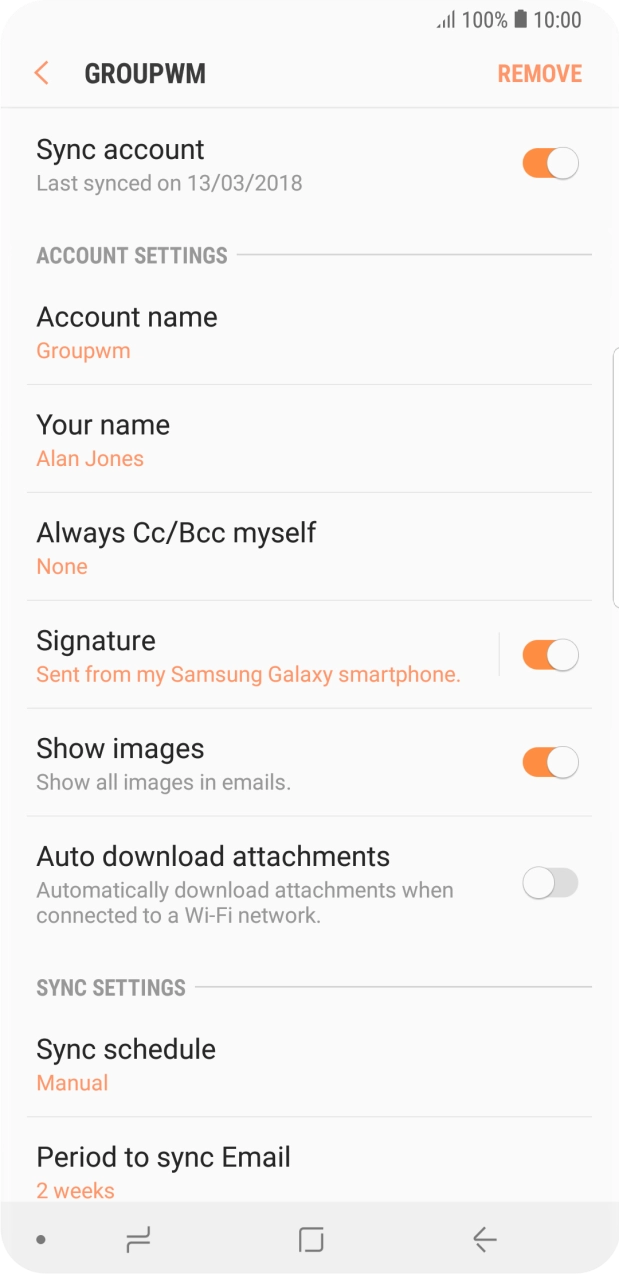Edit the Signature text
The width and height of the screenshot is (619, 1274).
coord(248,656)
